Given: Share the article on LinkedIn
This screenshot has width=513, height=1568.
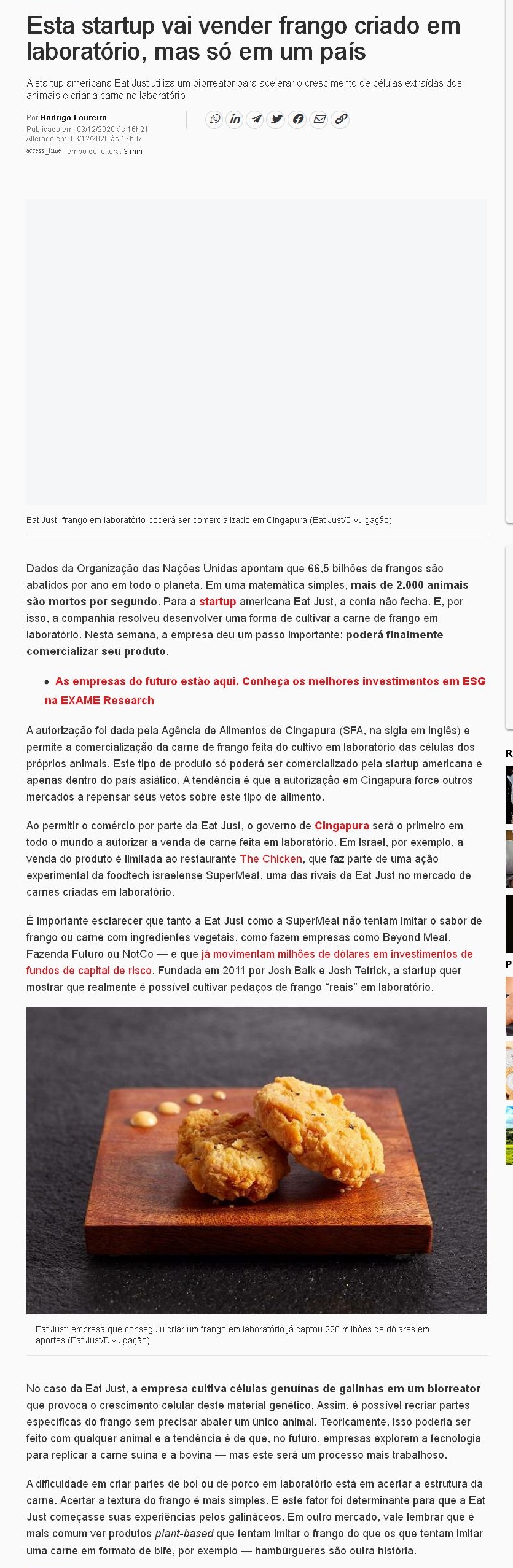Looking at the screenshot, I should [235, 119].
